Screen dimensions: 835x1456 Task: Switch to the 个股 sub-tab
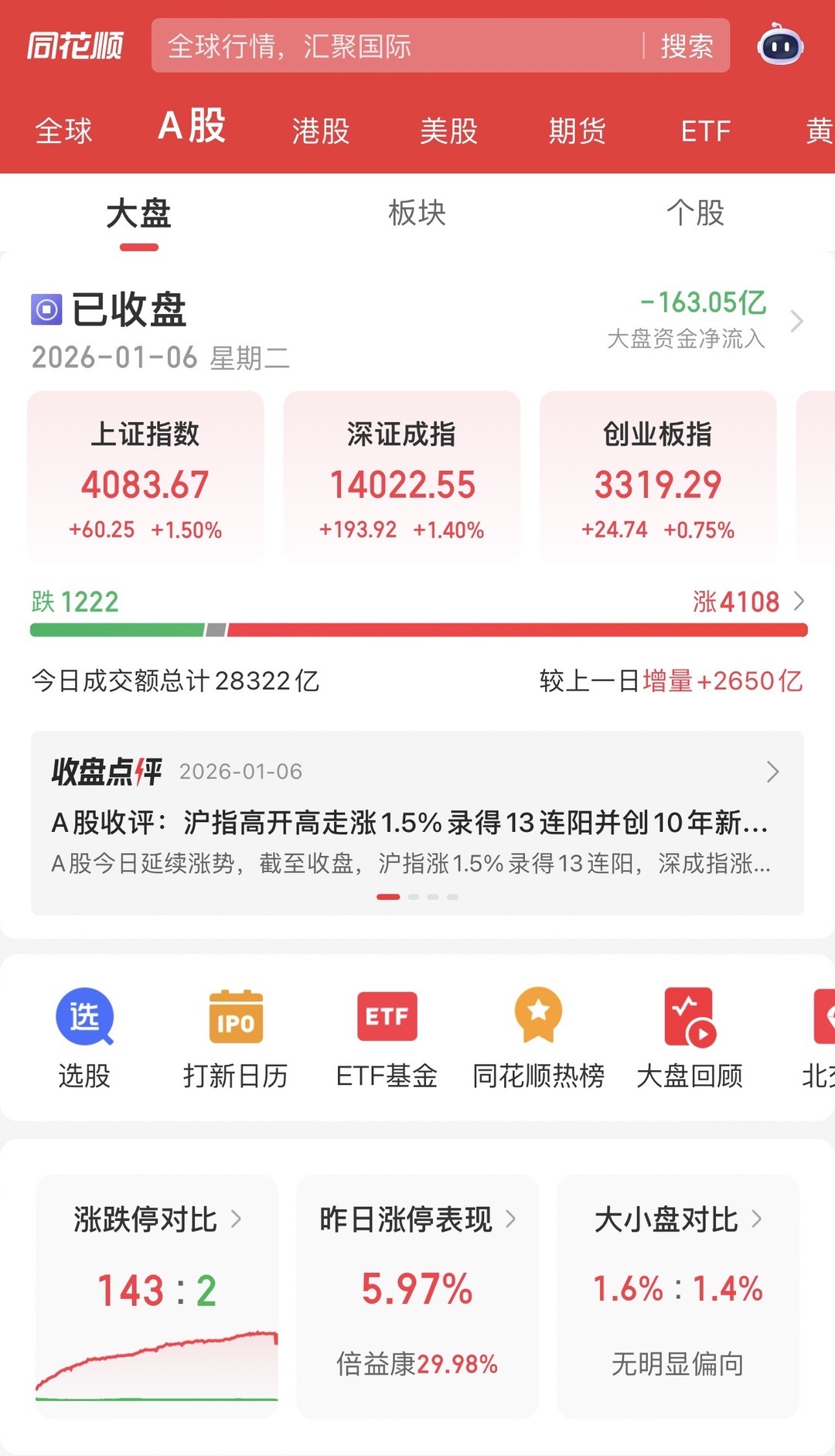pos(695,213)
